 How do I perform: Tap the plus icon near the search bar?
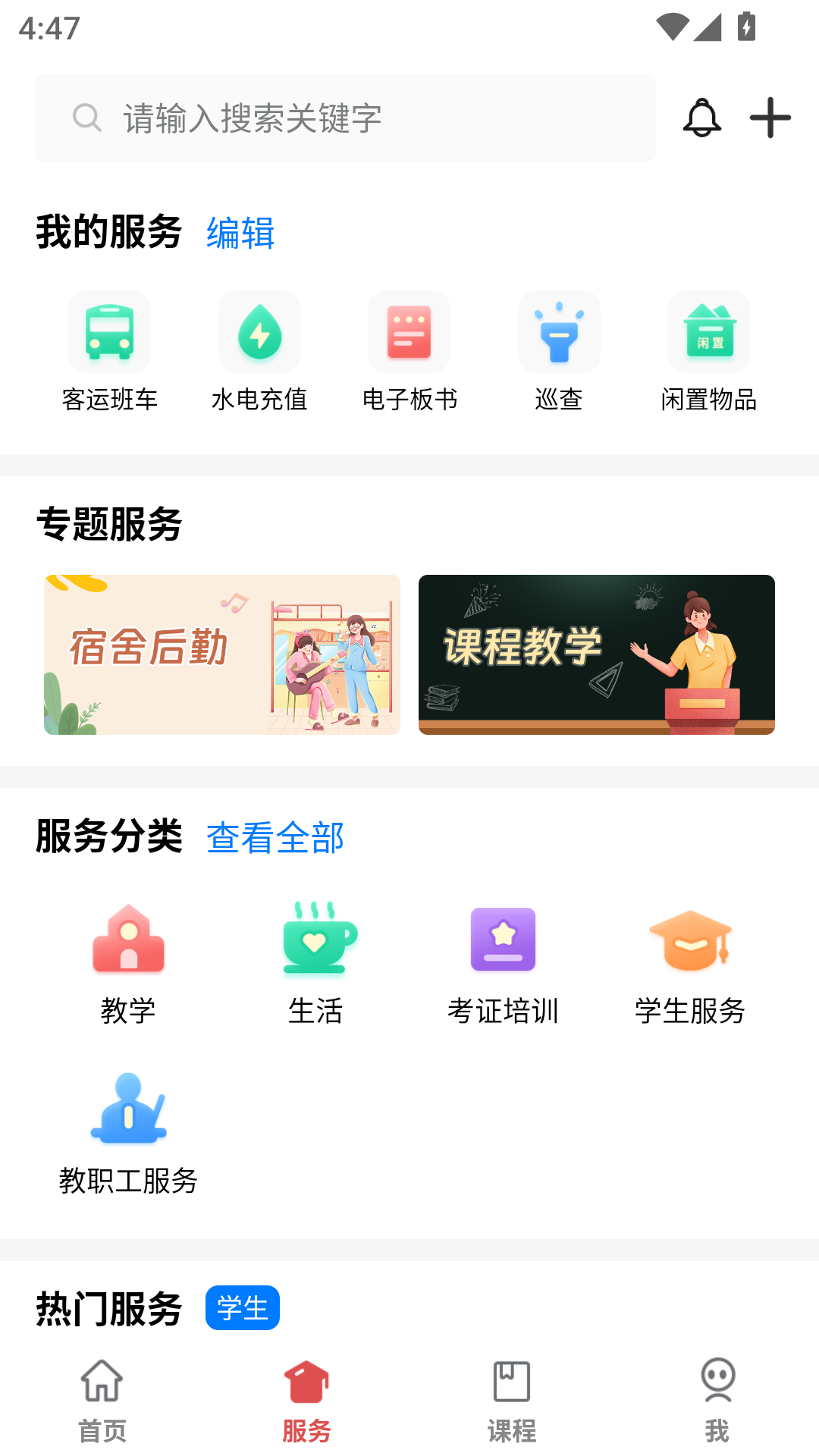tap(769, 118)
